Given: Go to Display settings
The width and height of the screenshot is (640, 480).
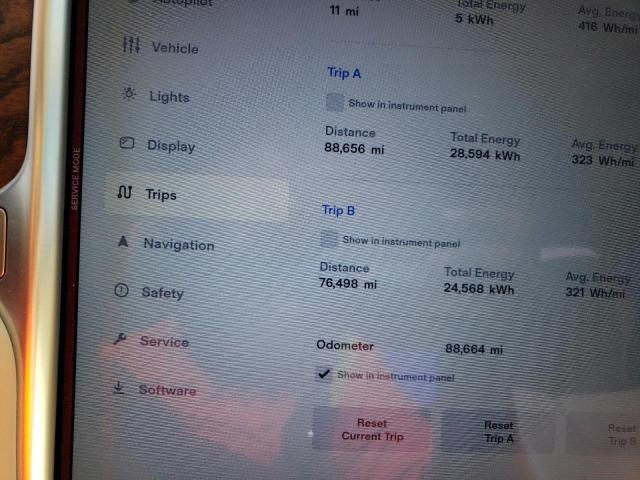Looking at the screenshot, I should (158, 145).
